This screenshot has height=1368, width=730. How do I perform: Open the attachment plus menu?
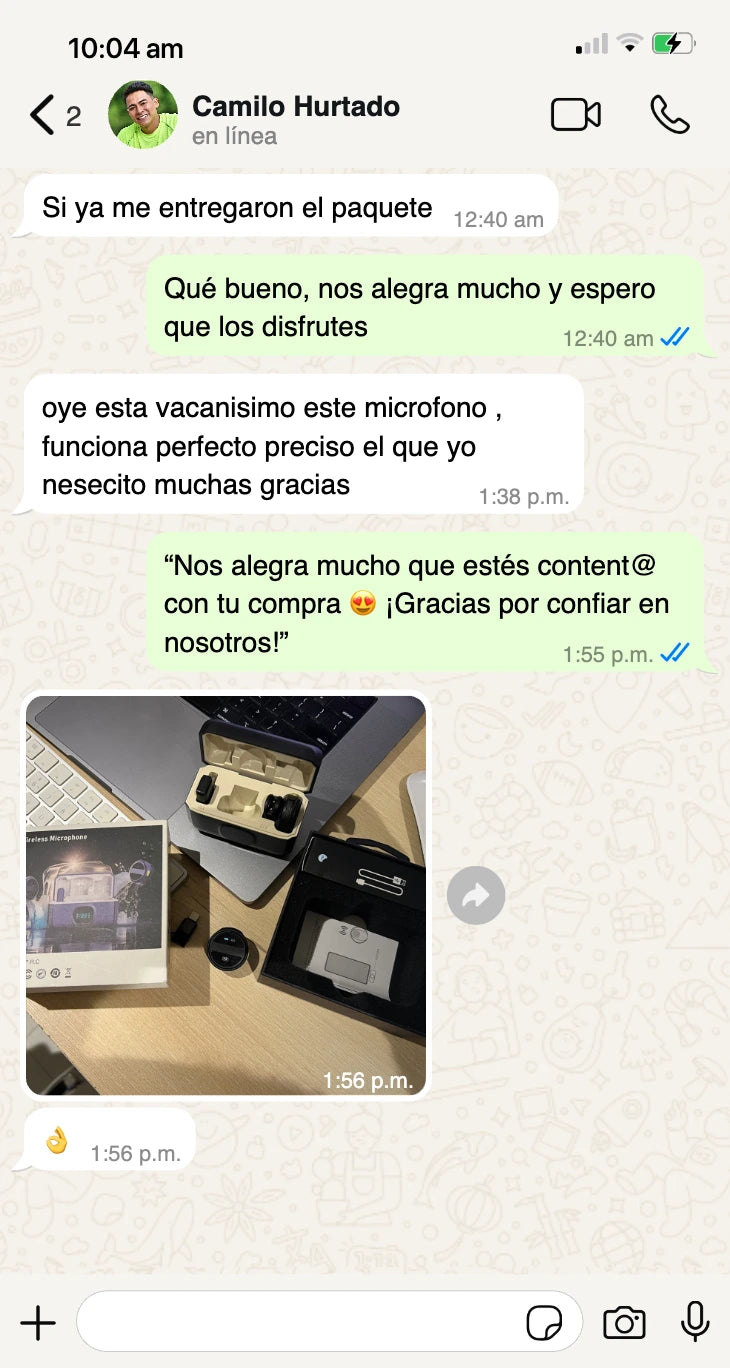pyautogui.click(x=38, y=1322)
